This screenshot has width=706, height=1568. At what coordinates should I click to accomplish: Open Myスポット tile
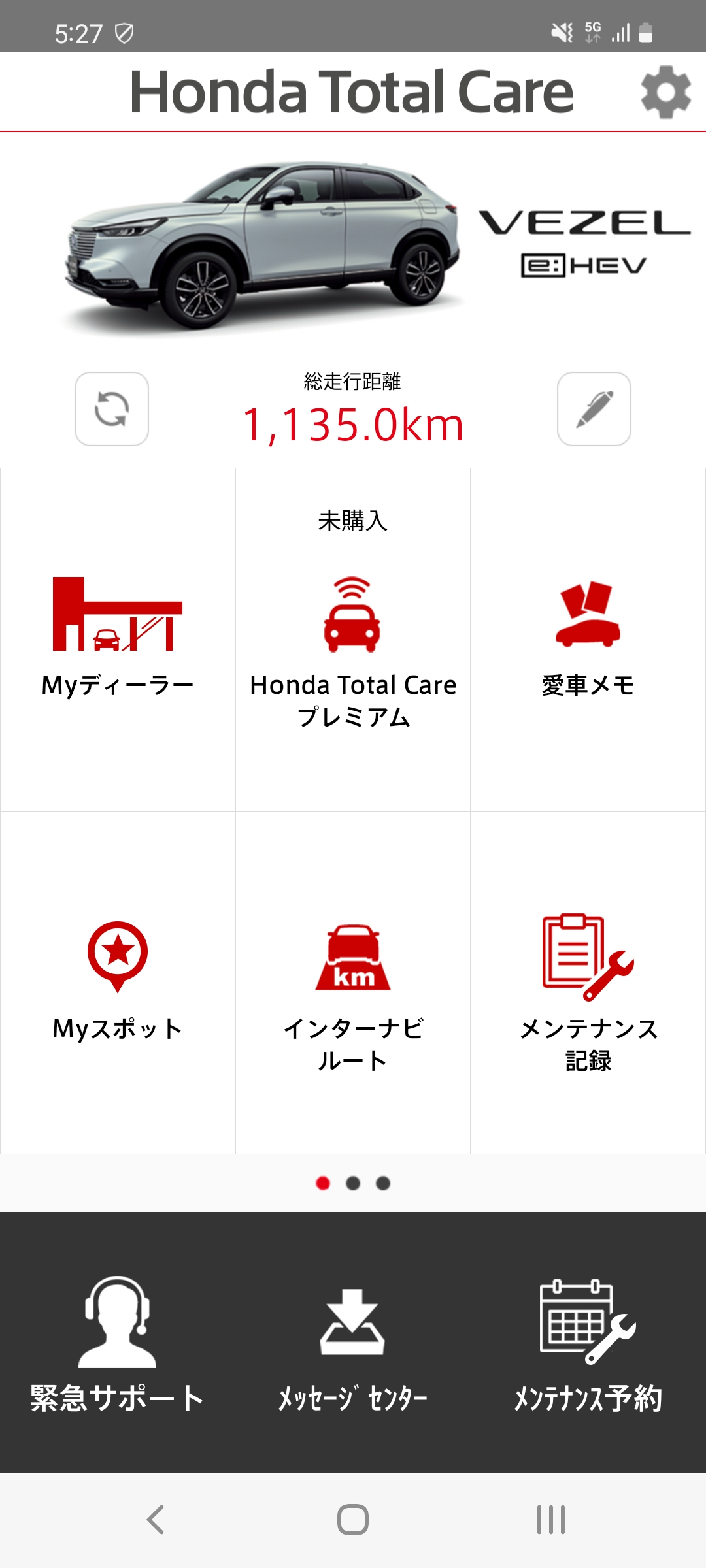coord(118,983)
